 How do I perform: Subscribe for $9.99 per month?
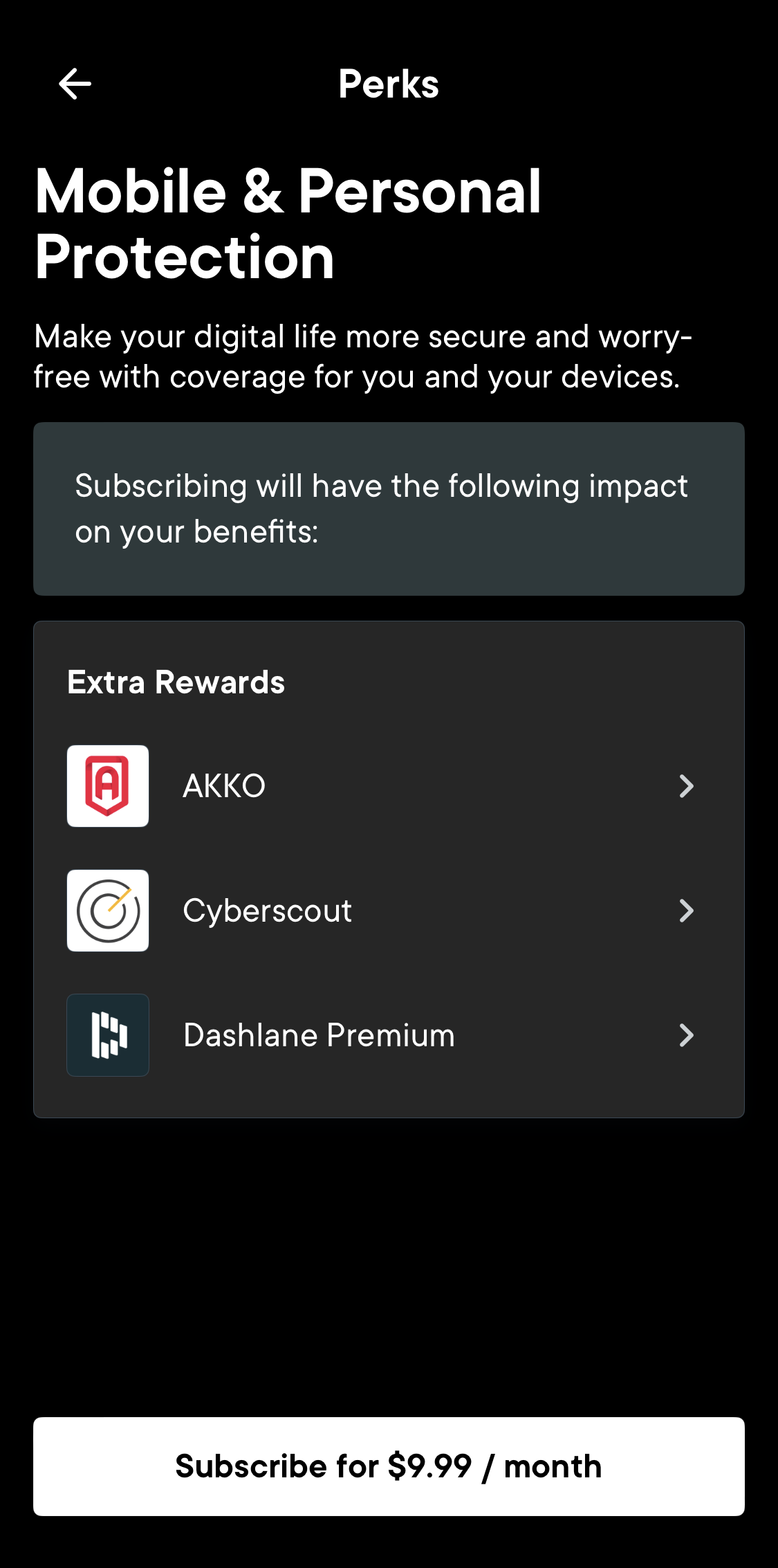[389, 1466]
